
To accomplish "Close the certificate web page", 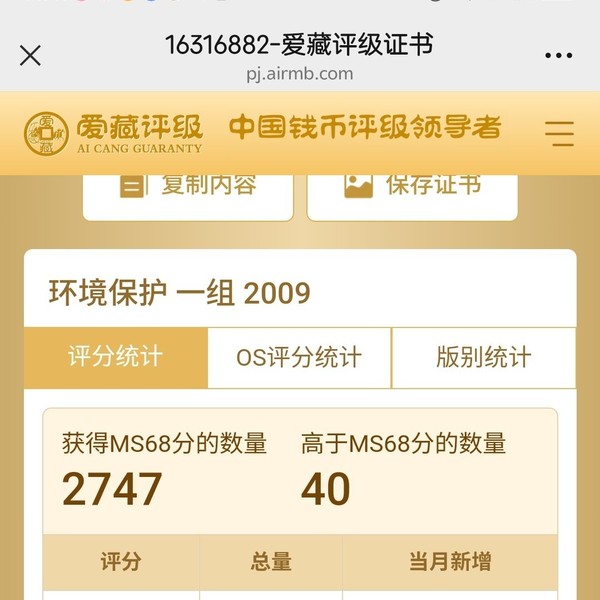I will 31,55.
